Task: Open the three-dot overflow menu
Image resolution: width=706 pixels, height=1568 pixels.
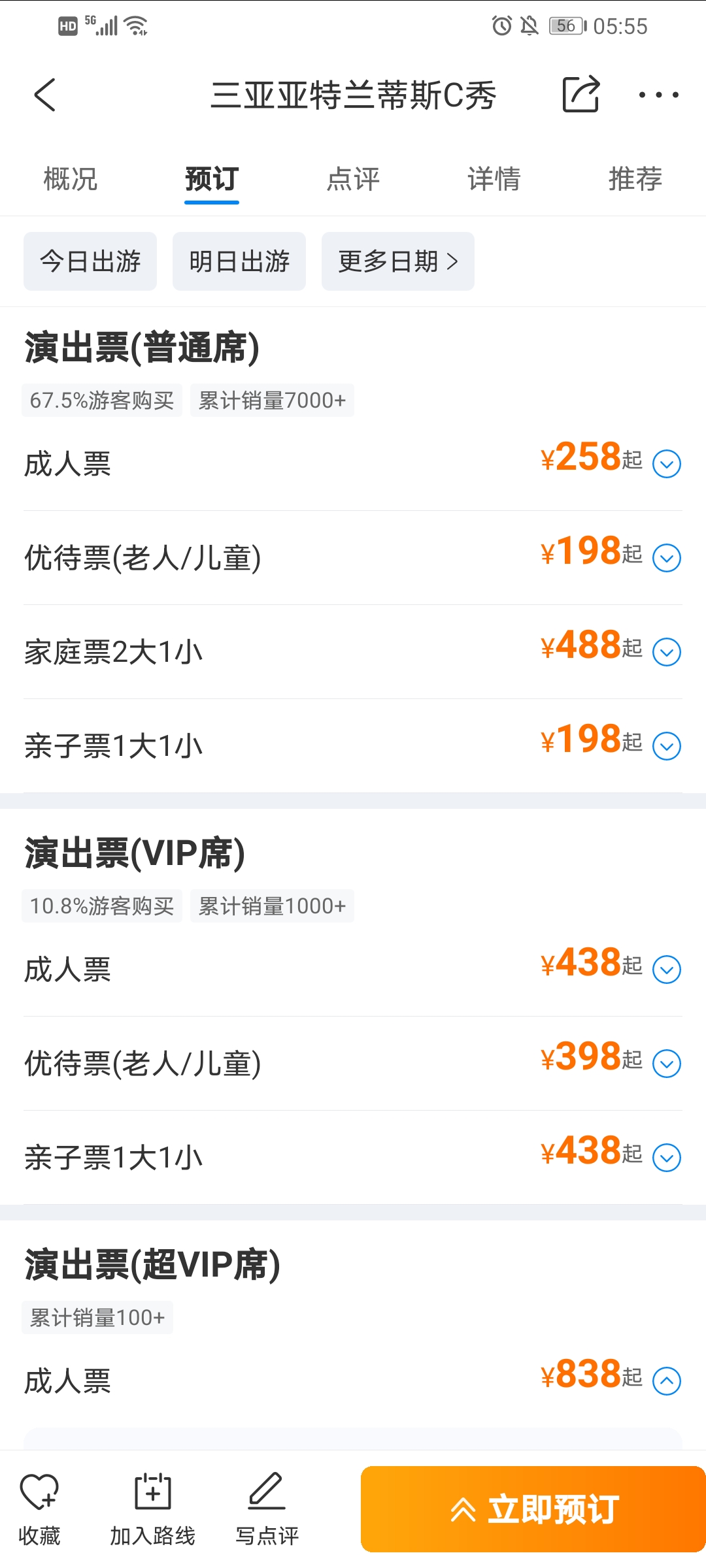Action: click(658, 95)
